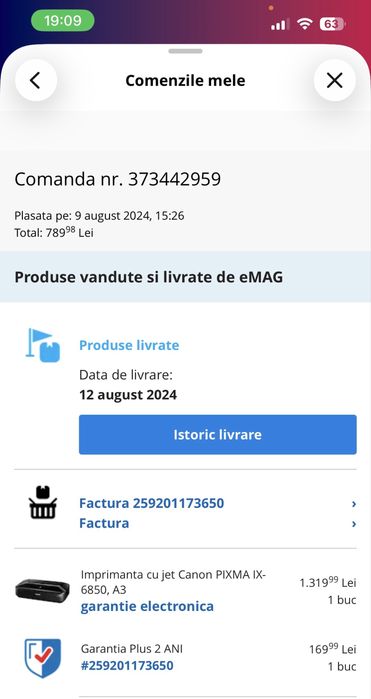Open the garantie electronica link
The image size is (371, 699).
pos(147,606)
